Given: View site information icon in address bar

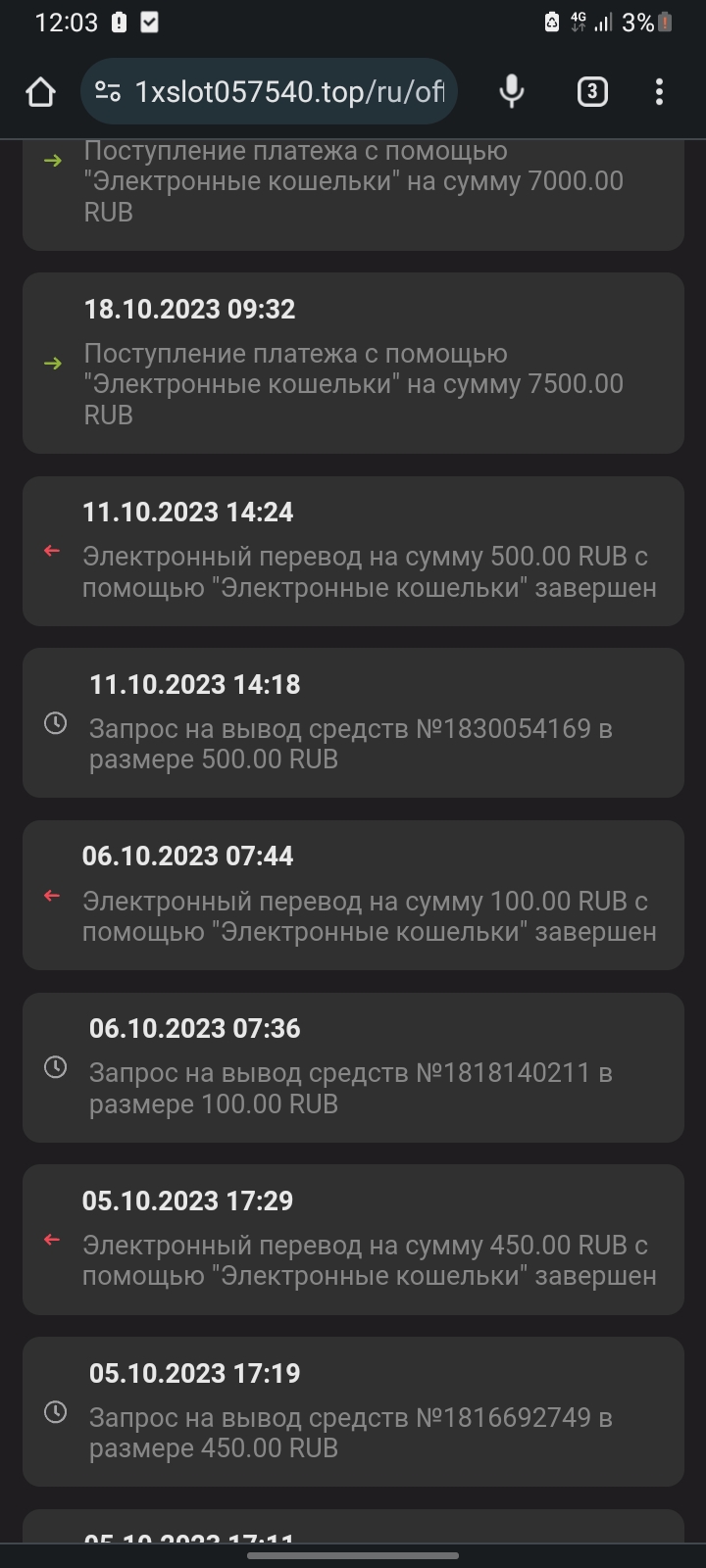Looking at the screenshot, I should [107, 92].
